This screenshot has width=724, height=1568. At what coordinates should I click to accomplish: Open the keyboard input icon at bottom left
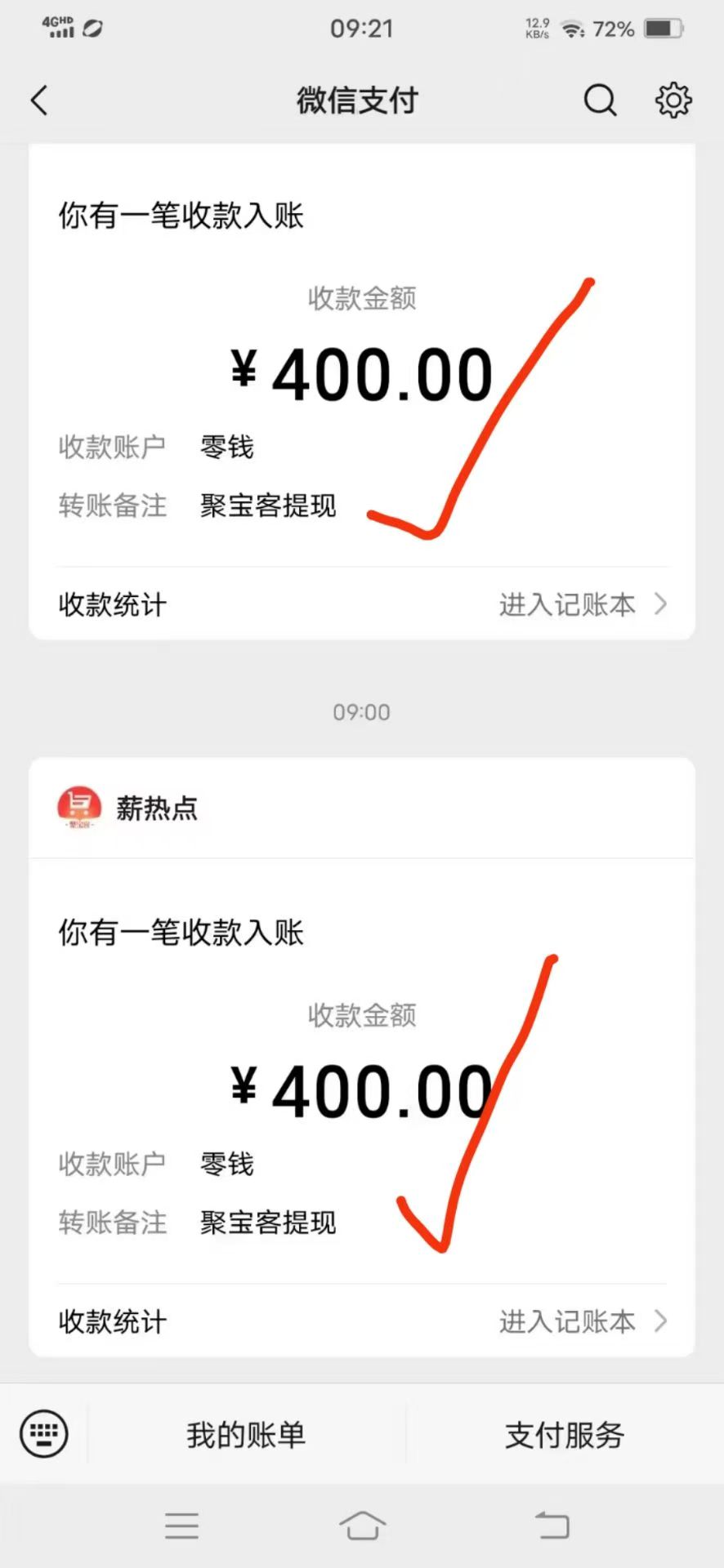(x=43, y=1433)
